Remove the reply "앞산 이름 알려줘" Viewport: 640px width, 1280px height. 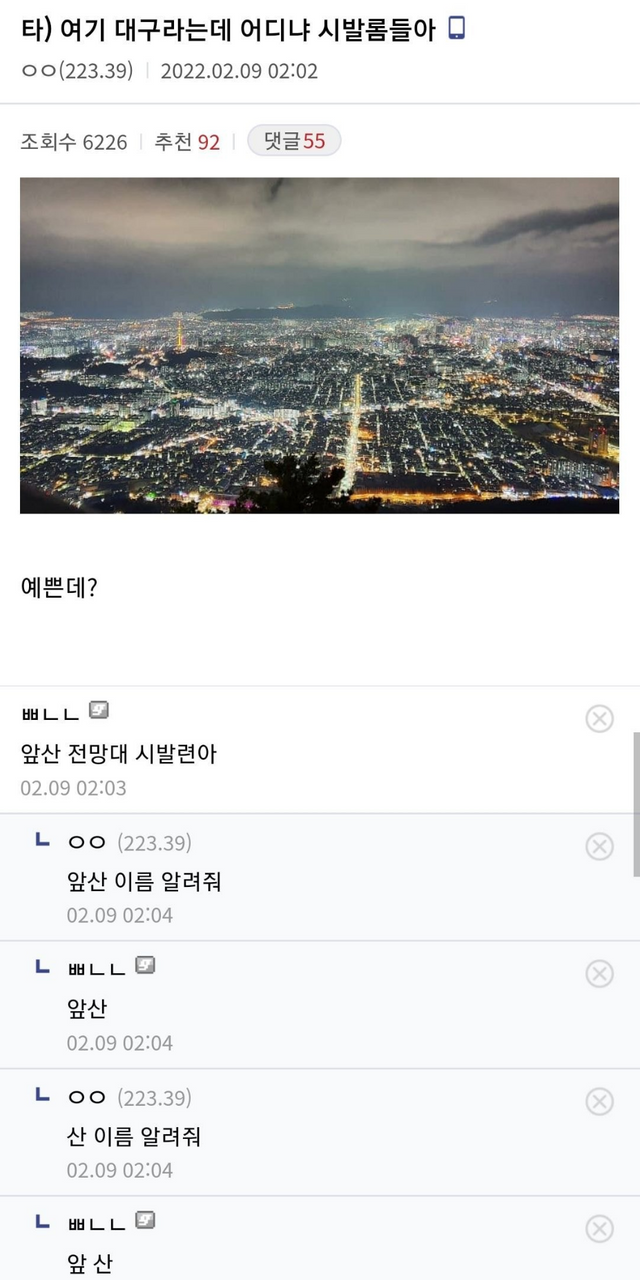click(599, 846)
